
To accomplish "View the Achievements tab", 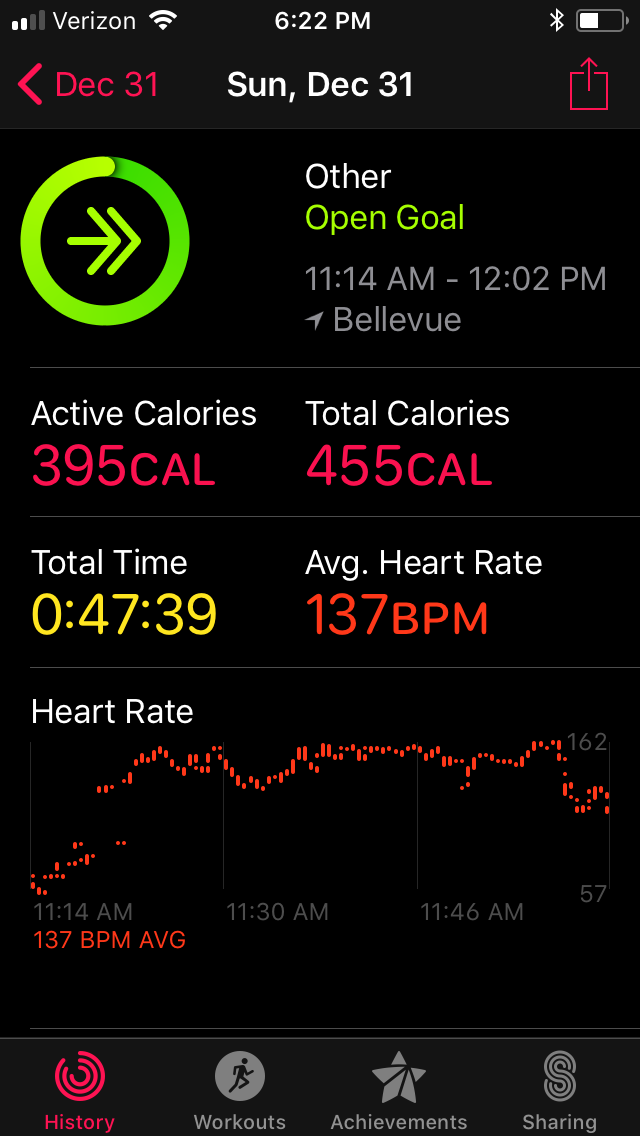I will (x=399, y=1088).
